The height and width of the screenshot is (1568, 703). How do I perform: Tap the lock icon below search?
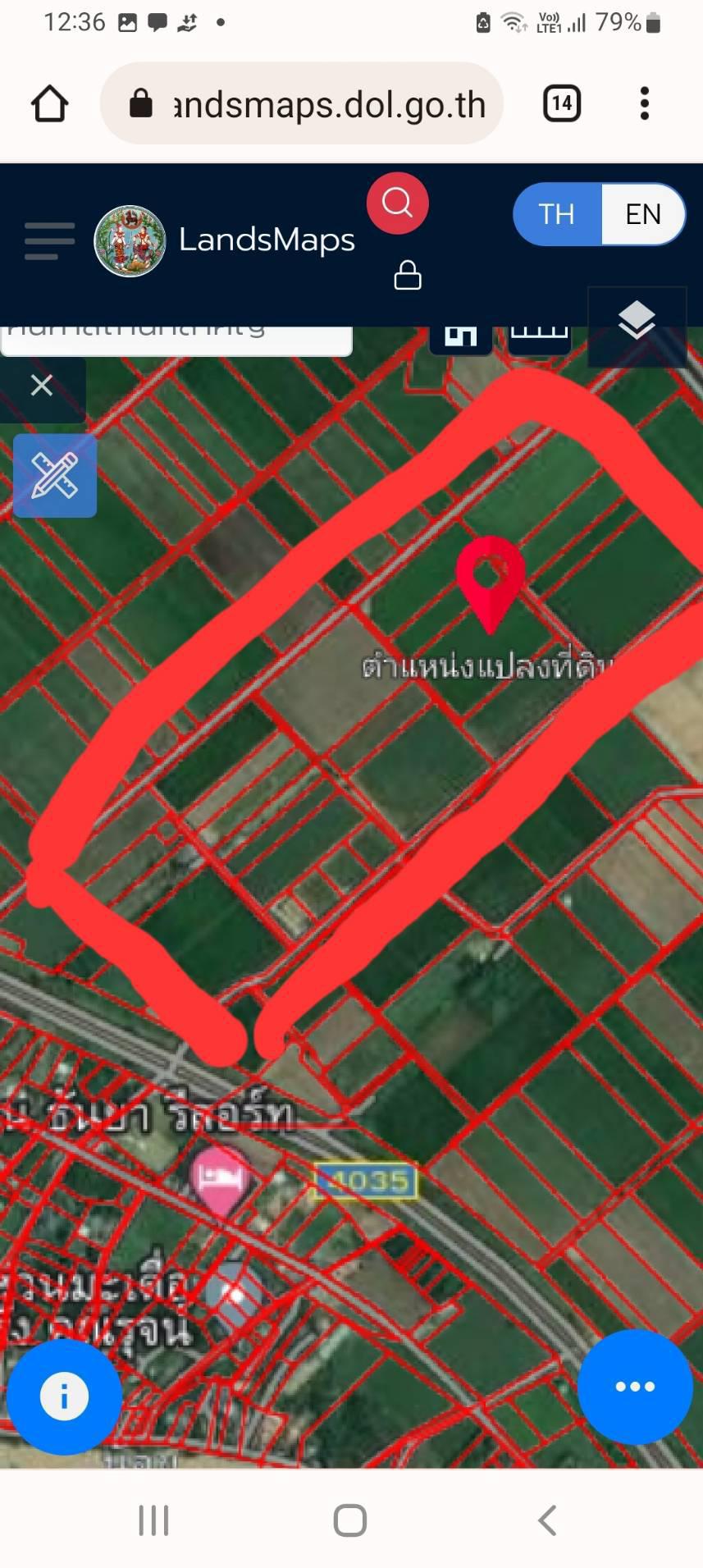[408, 275]
